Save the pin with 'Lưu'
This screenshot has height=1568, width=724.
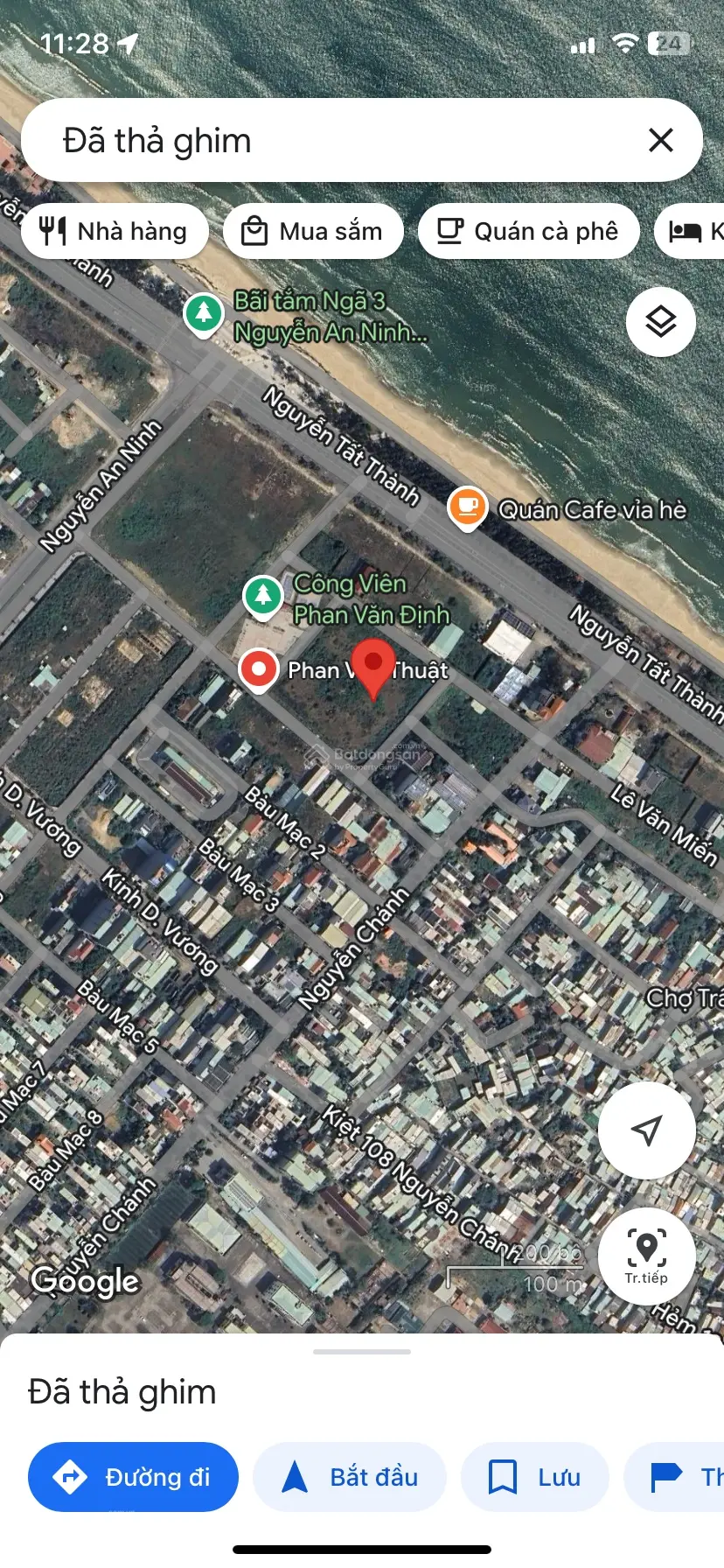[x=534, y=1477]
